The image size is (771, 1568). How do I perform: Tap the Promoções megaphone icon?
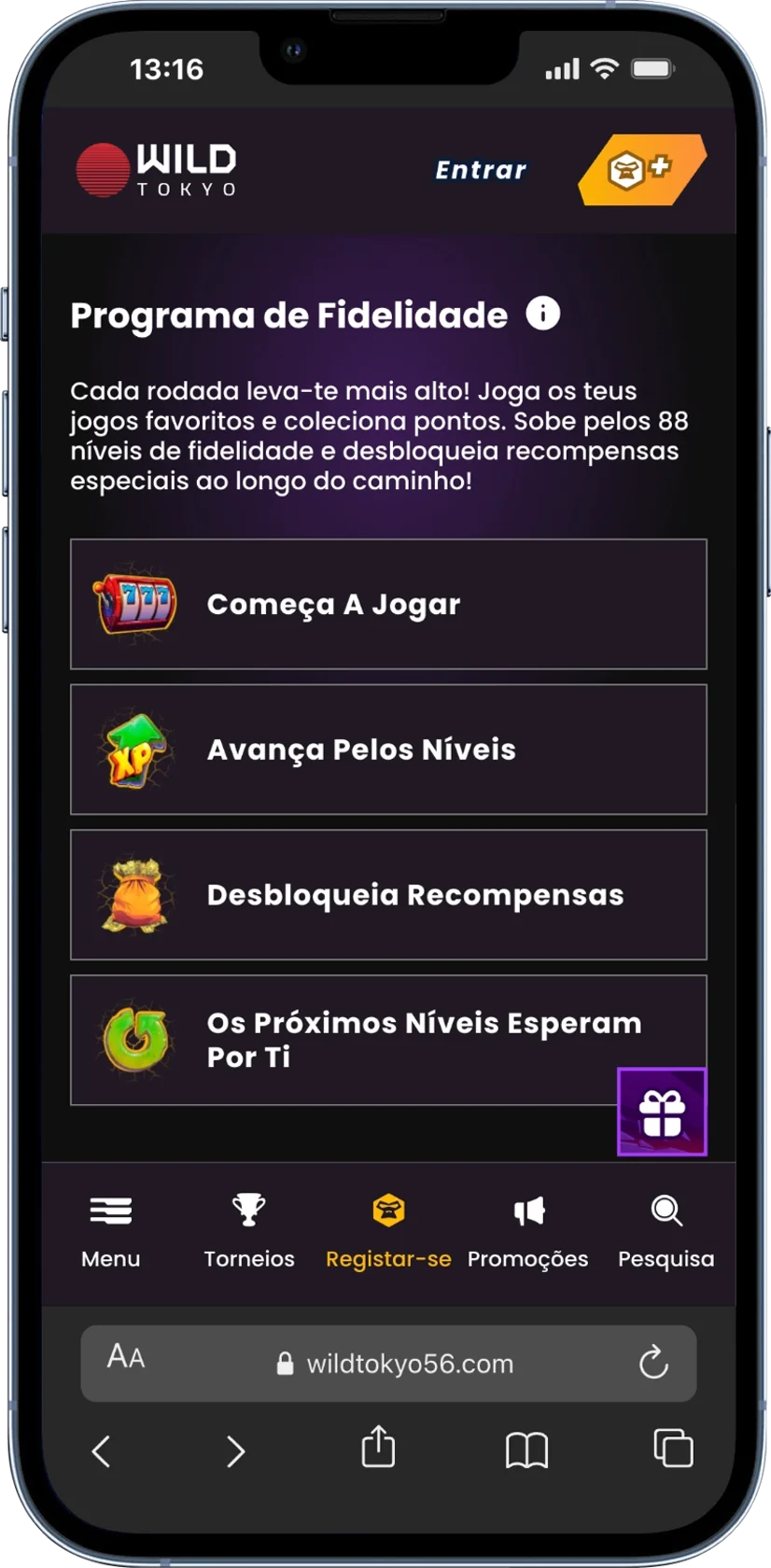coord(528,1211)
